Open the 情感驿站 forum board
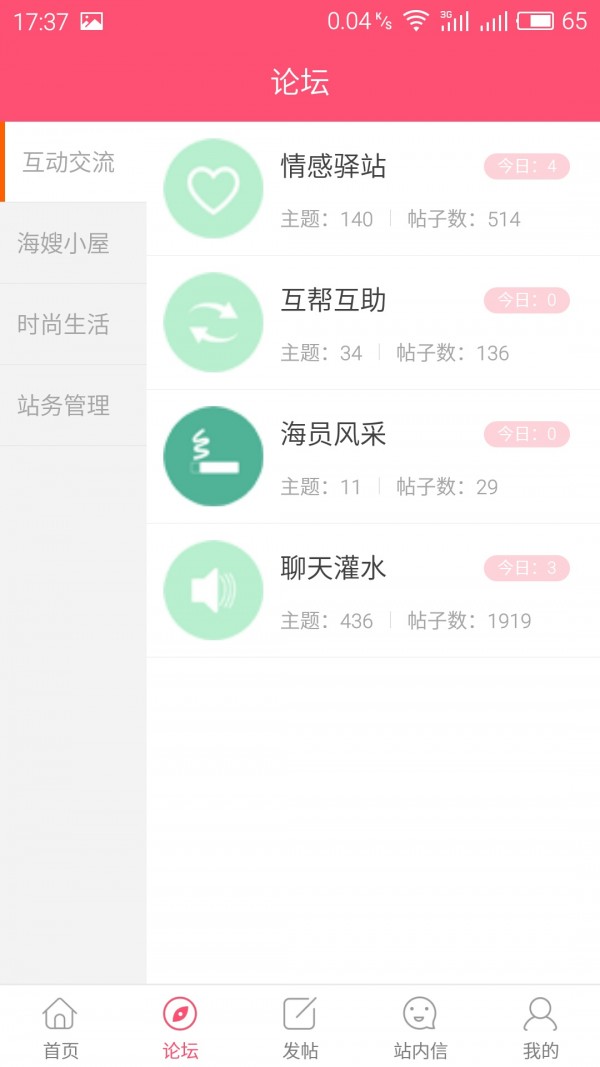Viewport: 600px width, 1067px height. click(x=373, y=189)
